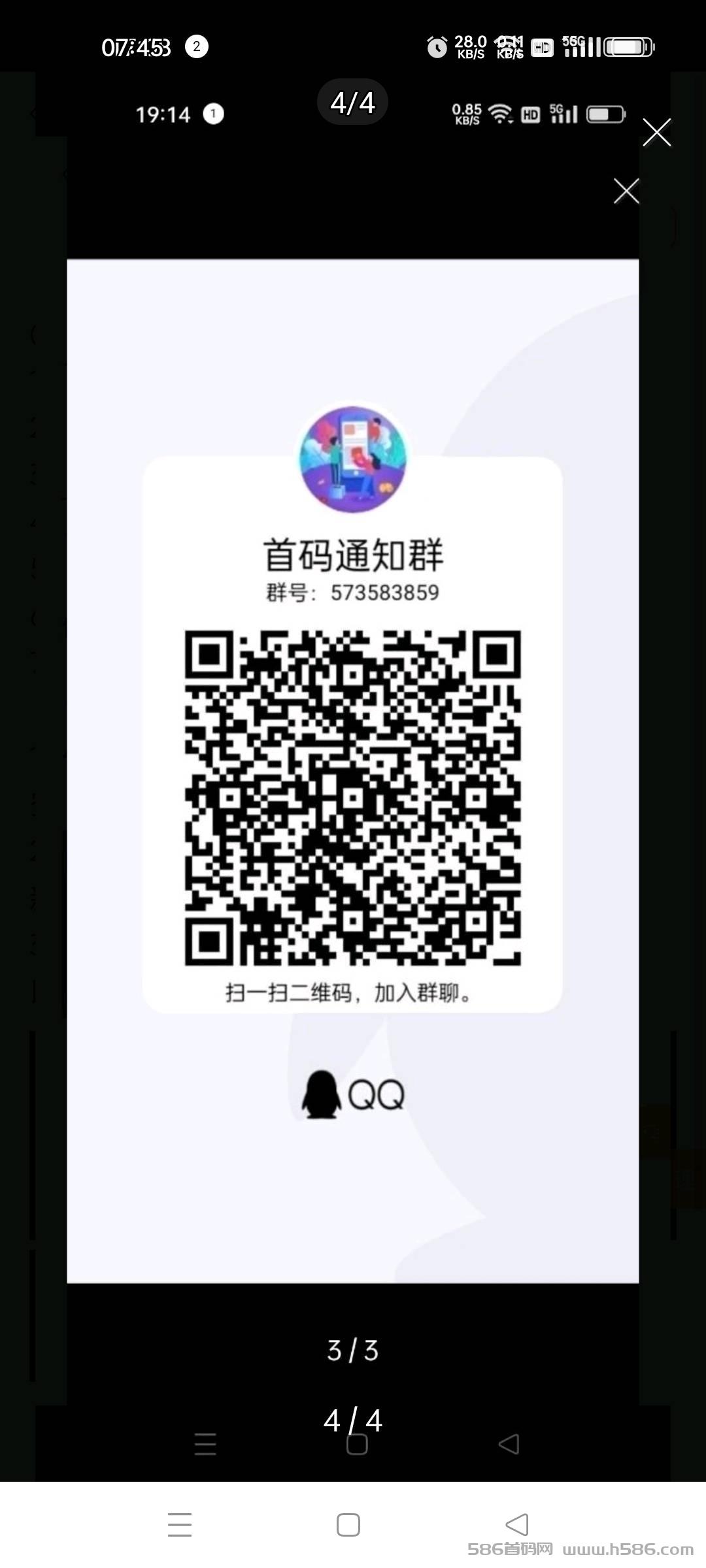Close the full-screen image viewer
The width and height of the screenshot is (706, 1568).
click(656, 133)
